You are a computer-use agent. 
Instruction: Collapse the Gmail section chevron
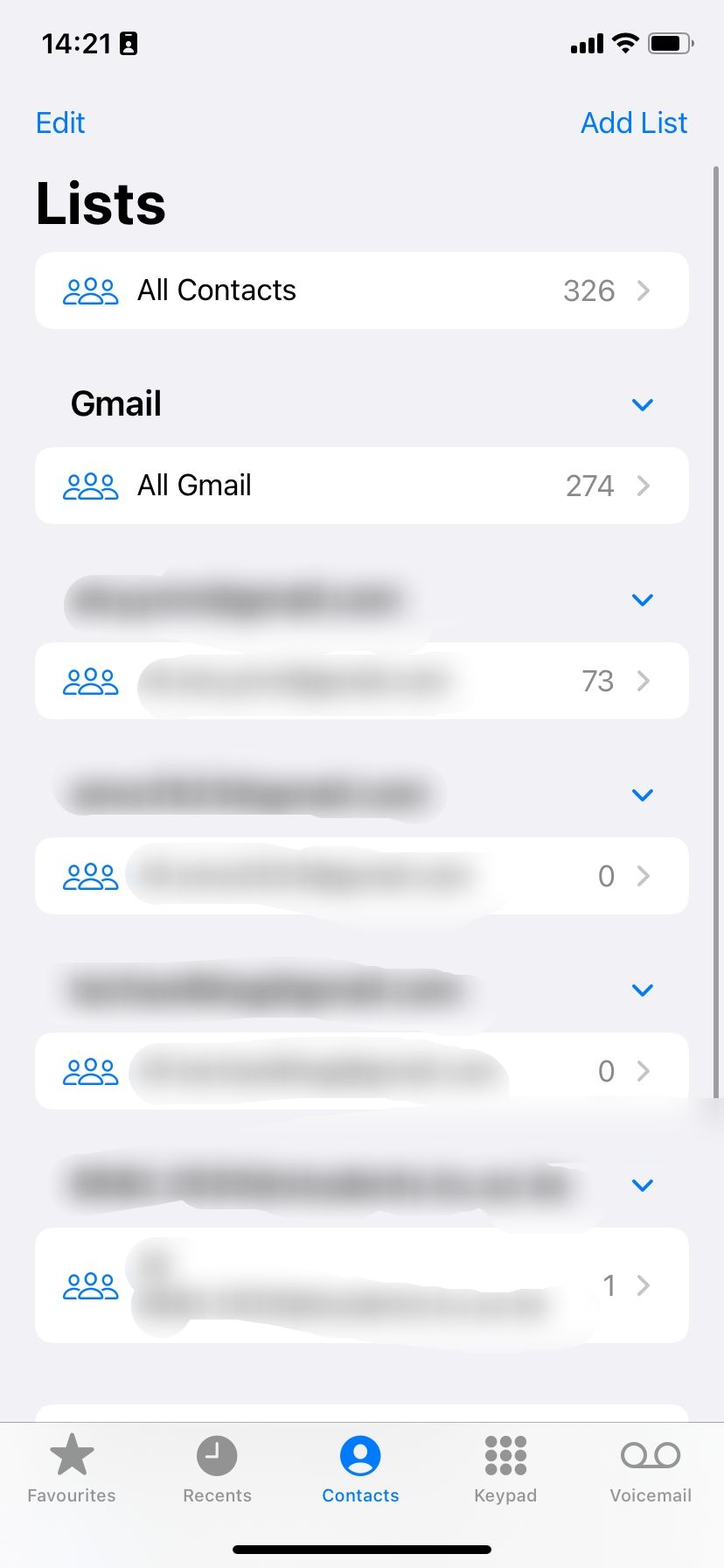click(x=643, y=404)
